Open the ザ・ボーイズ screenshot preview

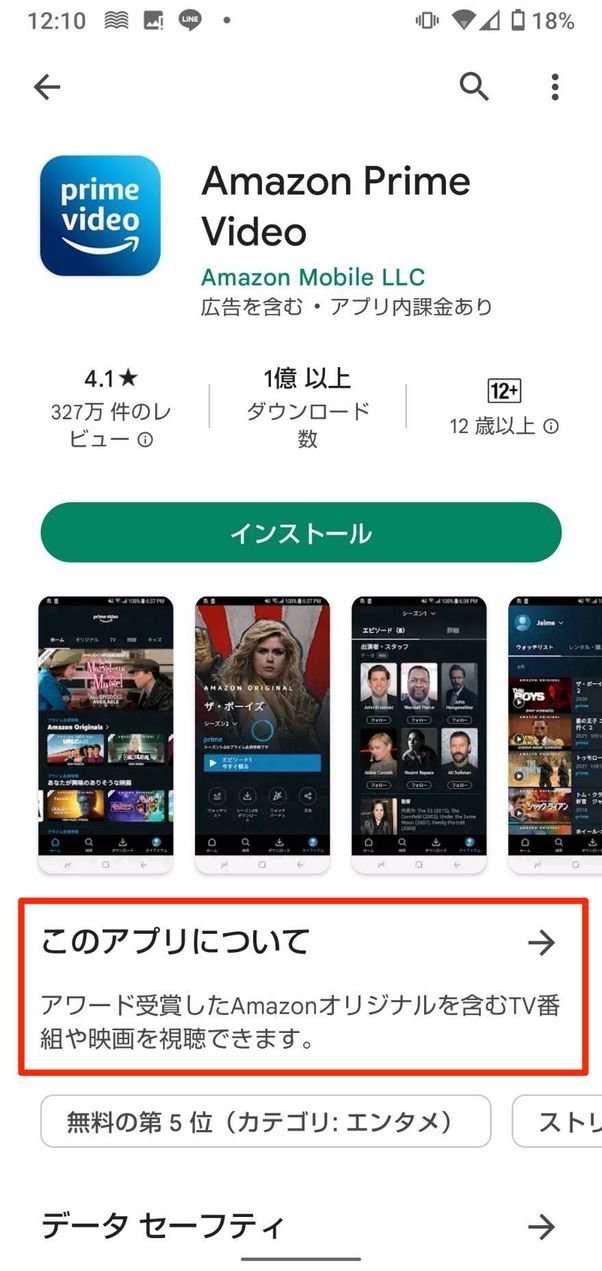[x=262, y=735]
